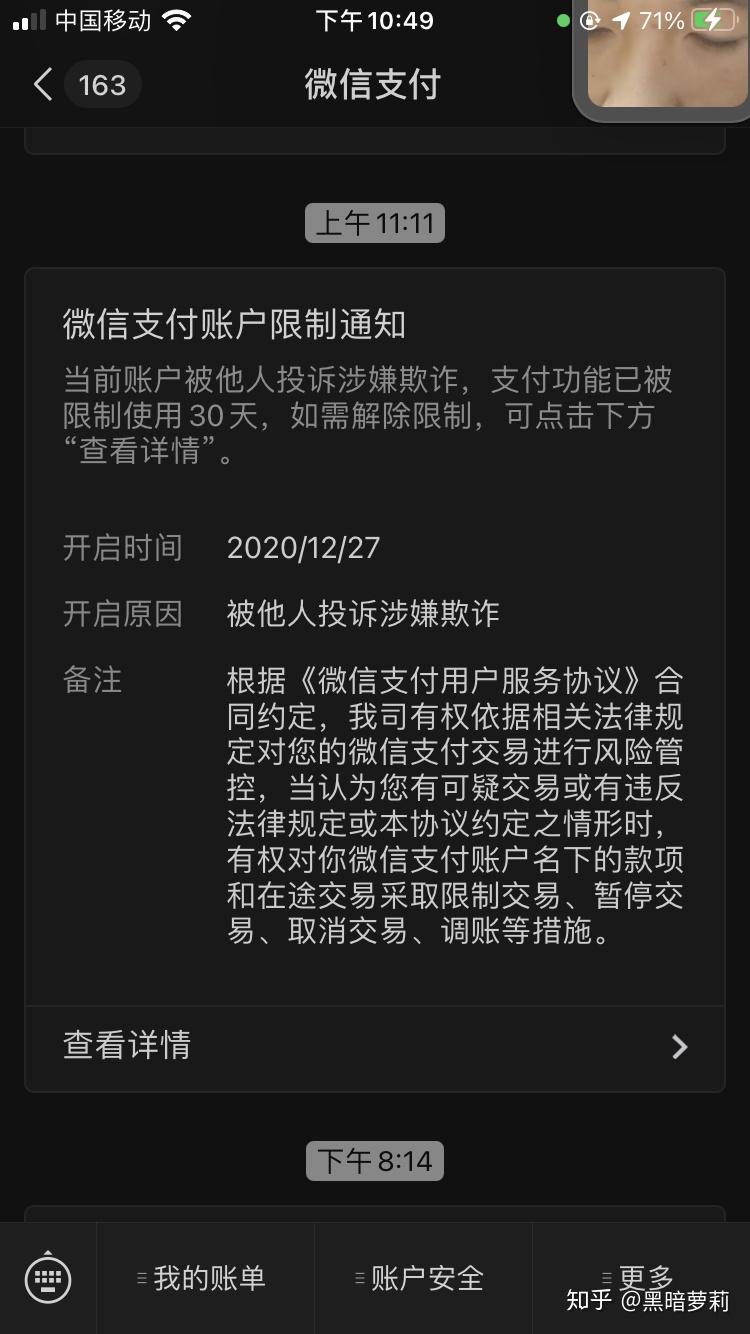Tap the 上午 11:11 timestamp label
The width and height of the screenshot is (750, 1334).
[x=374, y=222]
